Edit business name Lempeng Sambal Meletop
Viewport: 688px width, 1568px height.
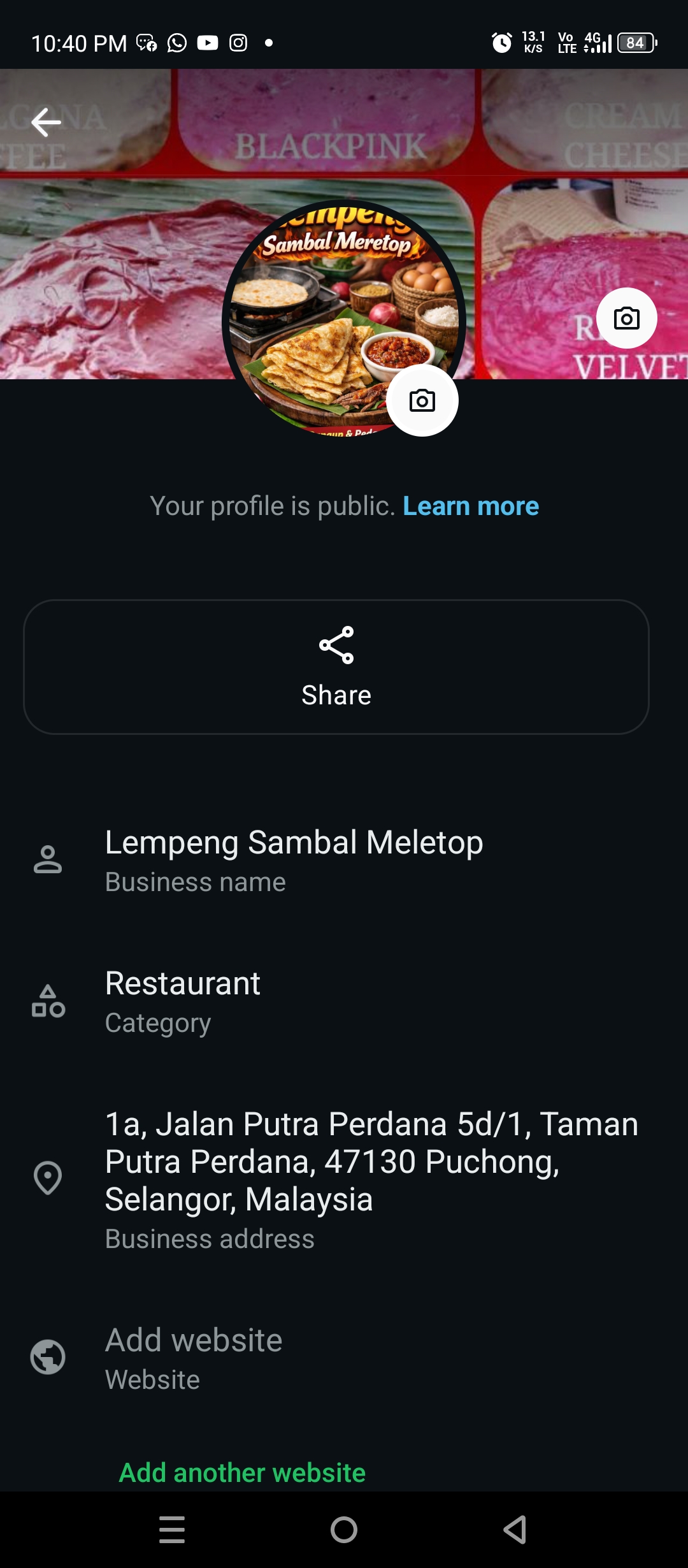pyautogui.click(x=294, y=860)
